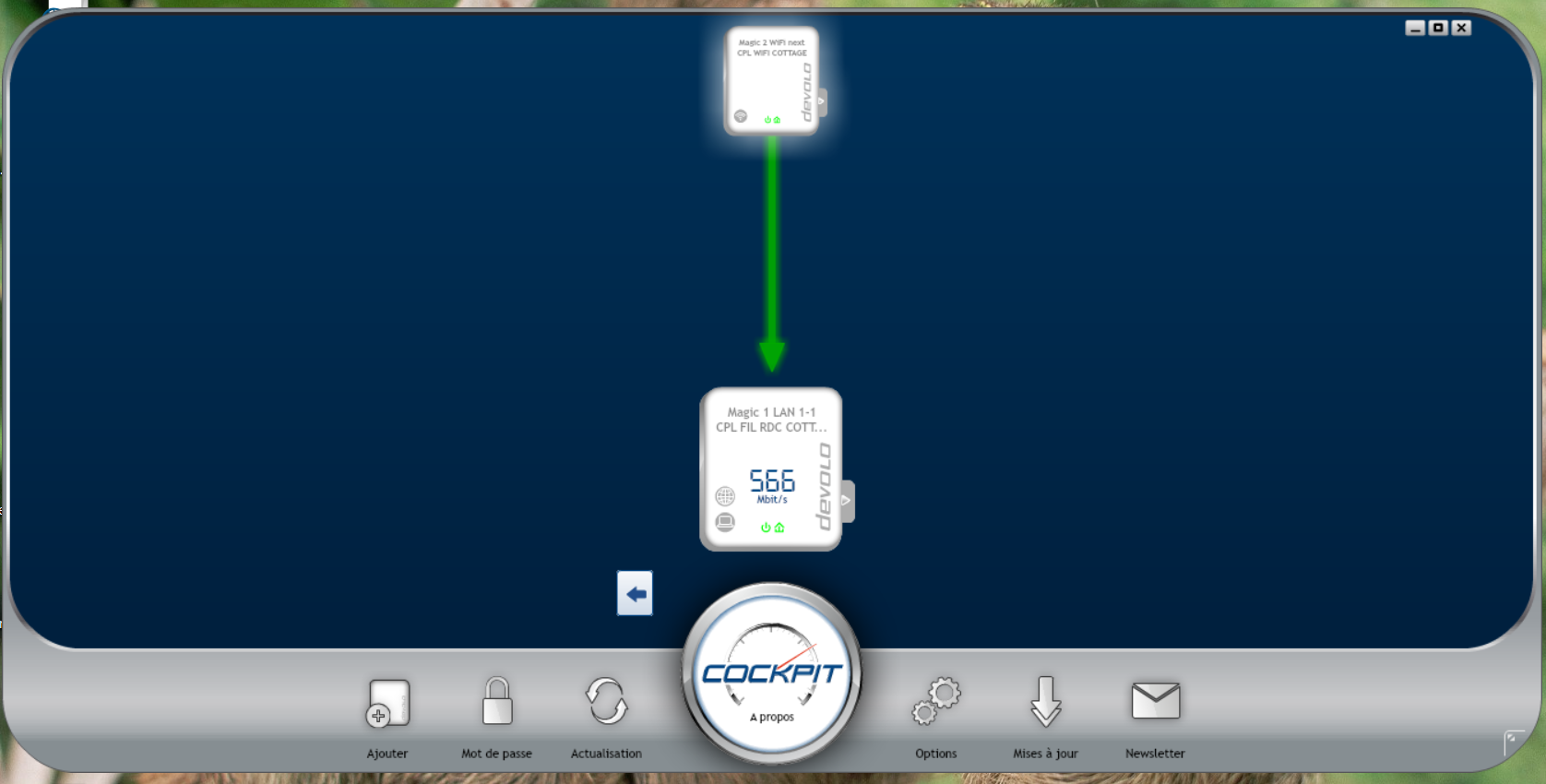Viewport: 1546px width, 784px height.
Task: Select the Magic 2 WiFi next adapter
Action: pyautogui.click(x=771, y=81)
